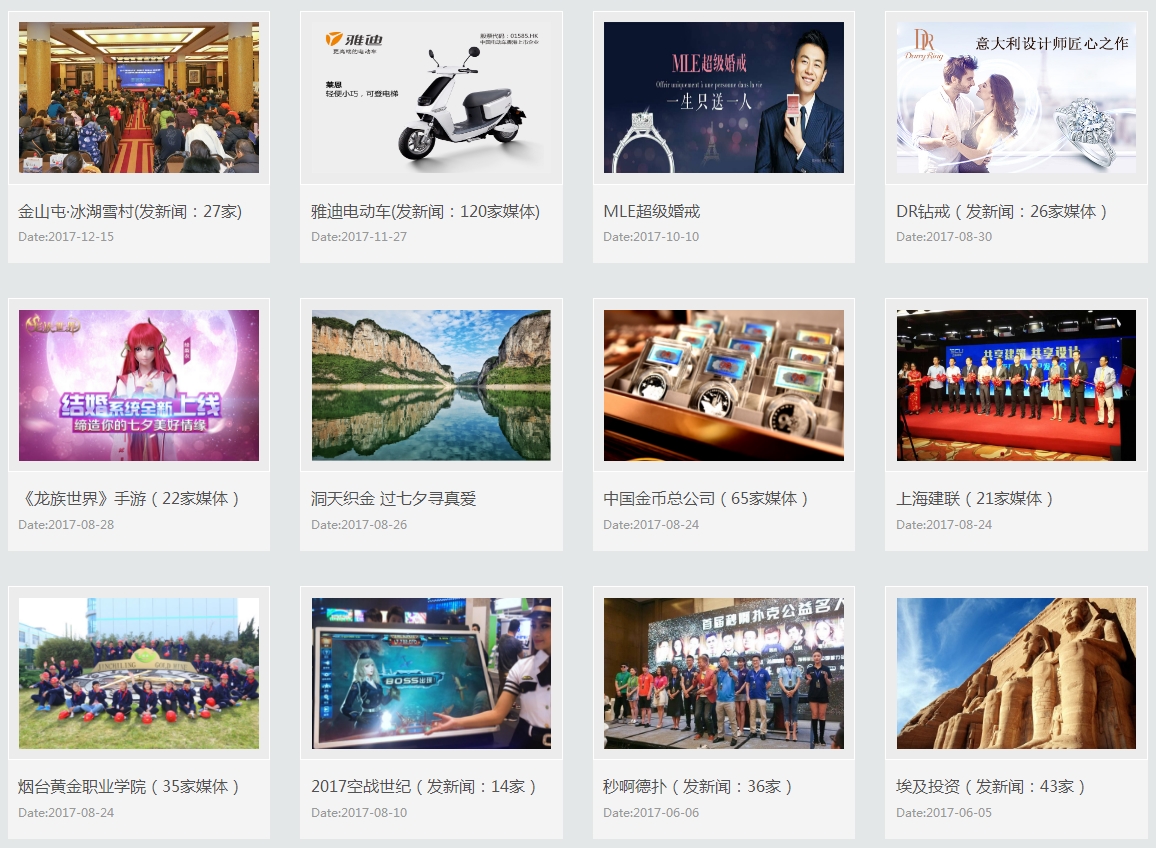Tap the 上海建联 case card
Viewport: 1156px width, 848px height.
pos(1016,386)
